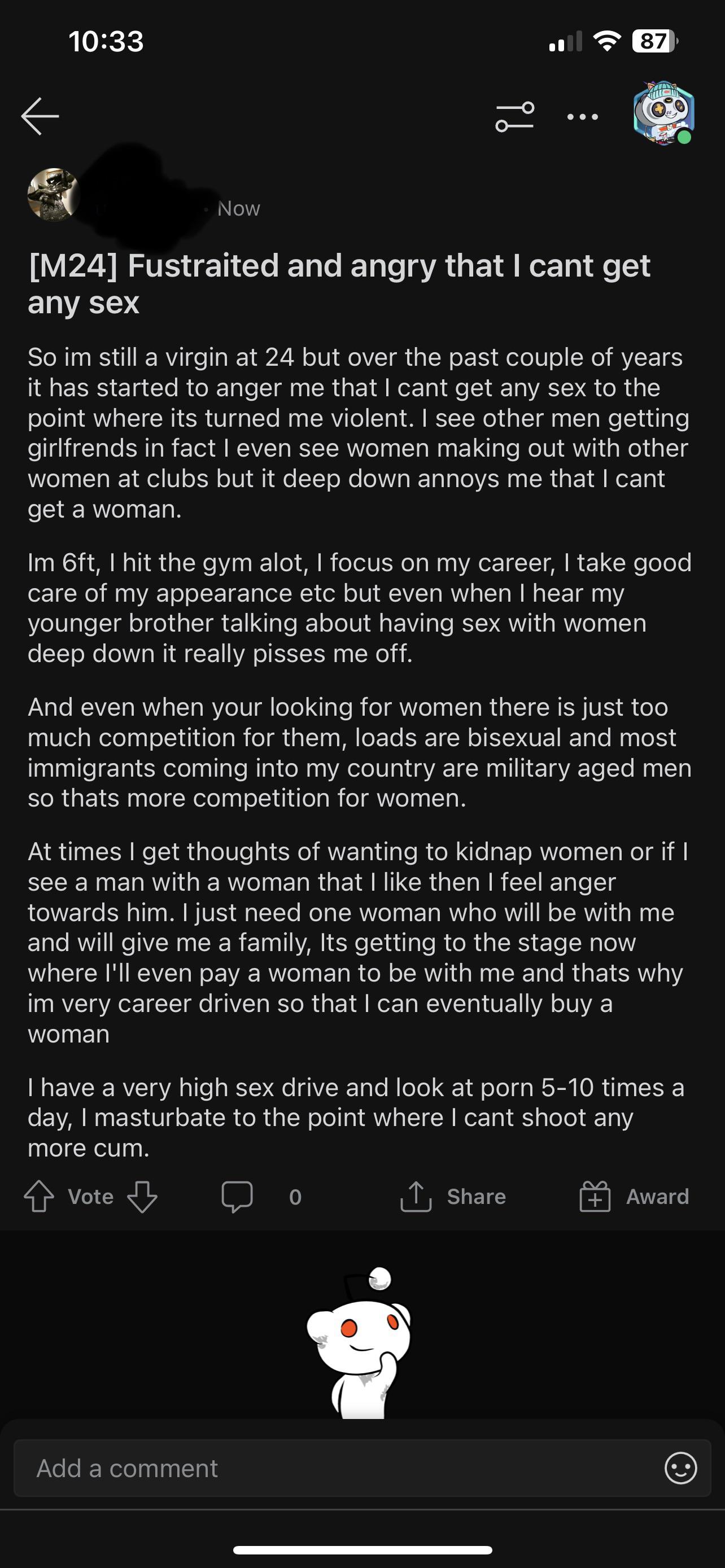
Task: Open the comment sort options
Action: (x=514, y=116)
